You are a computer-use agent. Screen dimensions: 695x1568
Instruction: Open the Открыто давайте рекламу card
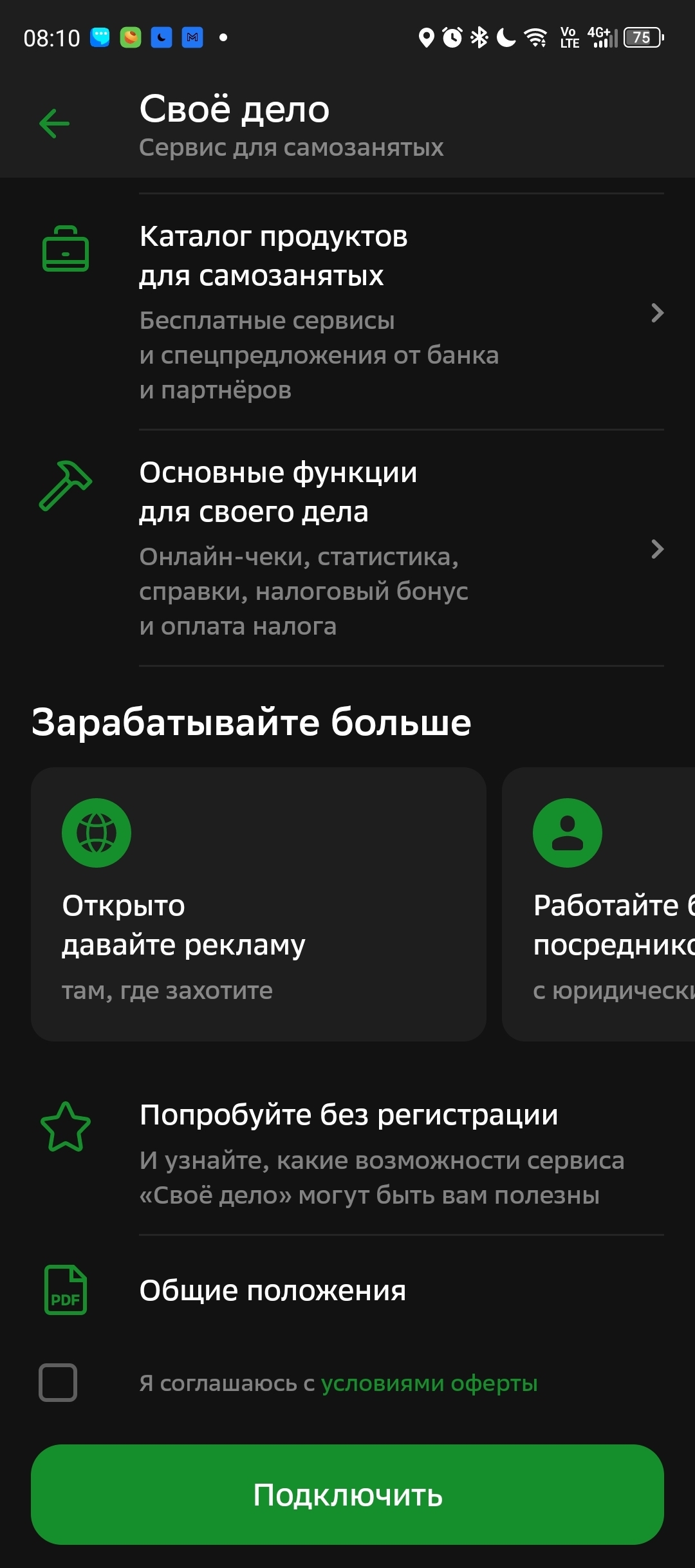pyautogui.click(x=259, y=904)
